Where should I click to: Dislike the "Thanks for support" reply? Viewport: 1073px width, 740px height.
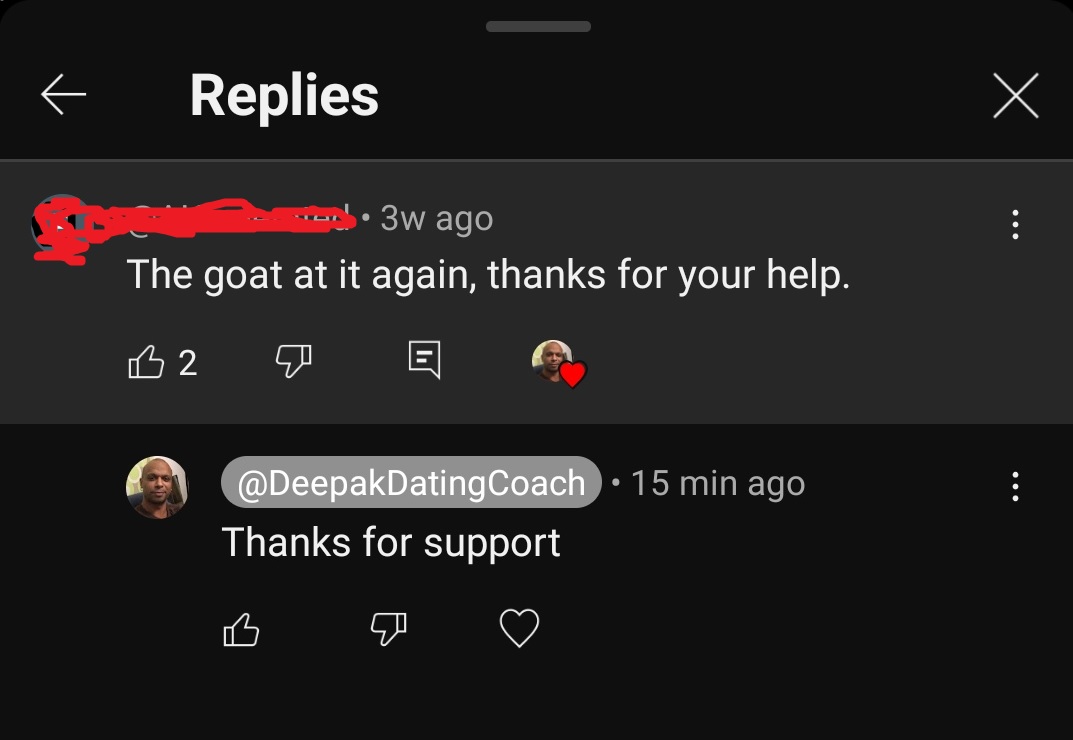[x=388, y=629]
